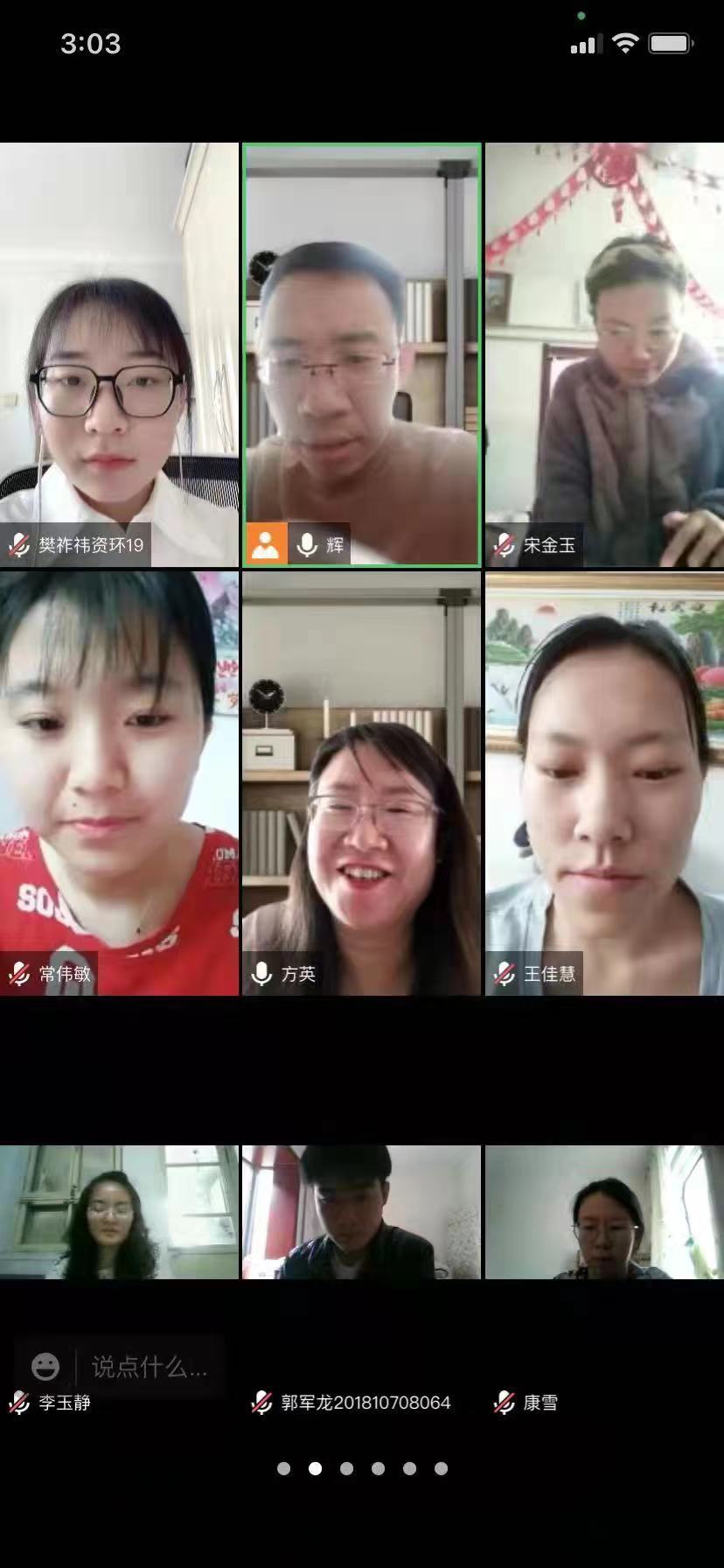Screen dimensions: 724x1568
Task: Tap the video tile of 常伟敏
Action: point(119,783)
